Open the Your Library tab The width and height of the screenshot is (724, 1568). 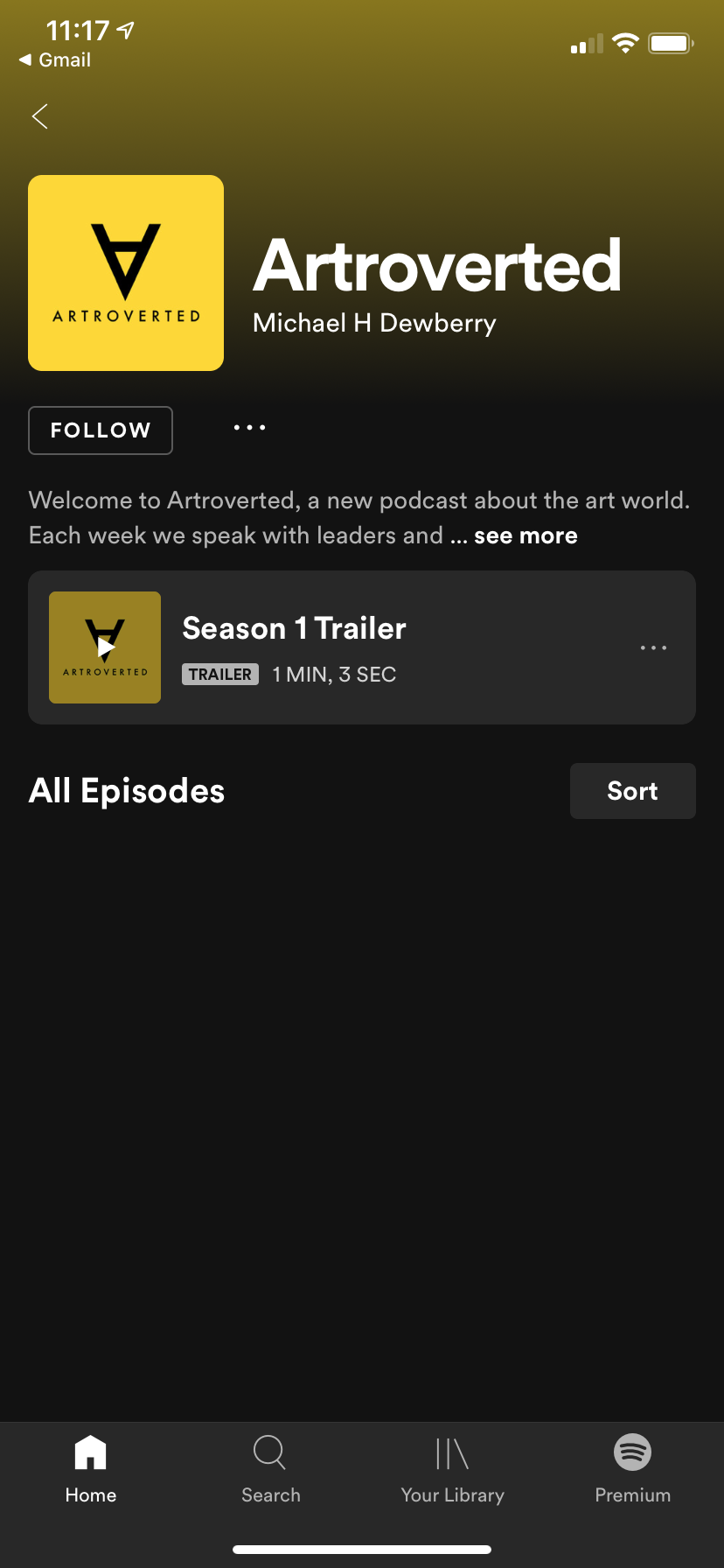click(453, 1470)
